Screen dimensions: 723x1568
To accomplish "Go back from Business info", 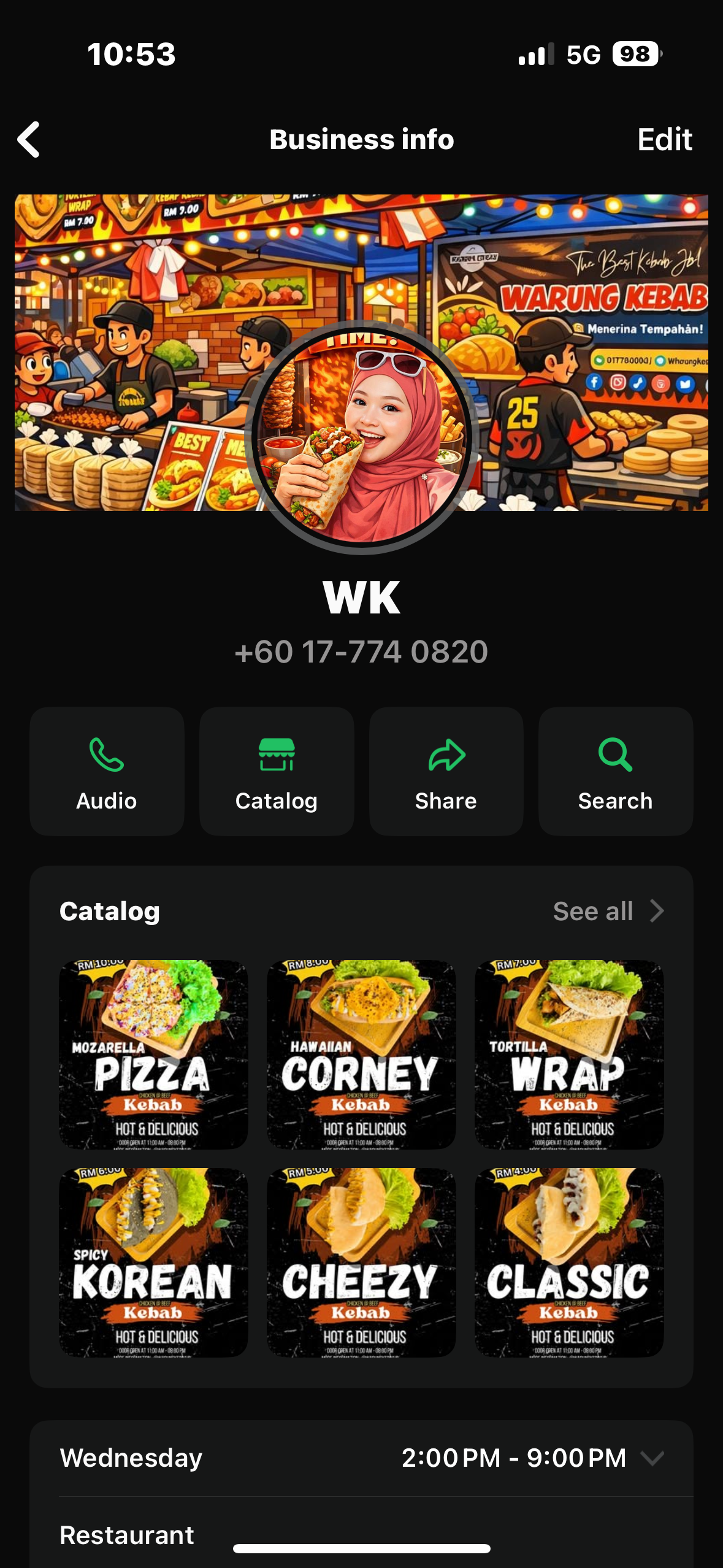I will click(29, 139).
